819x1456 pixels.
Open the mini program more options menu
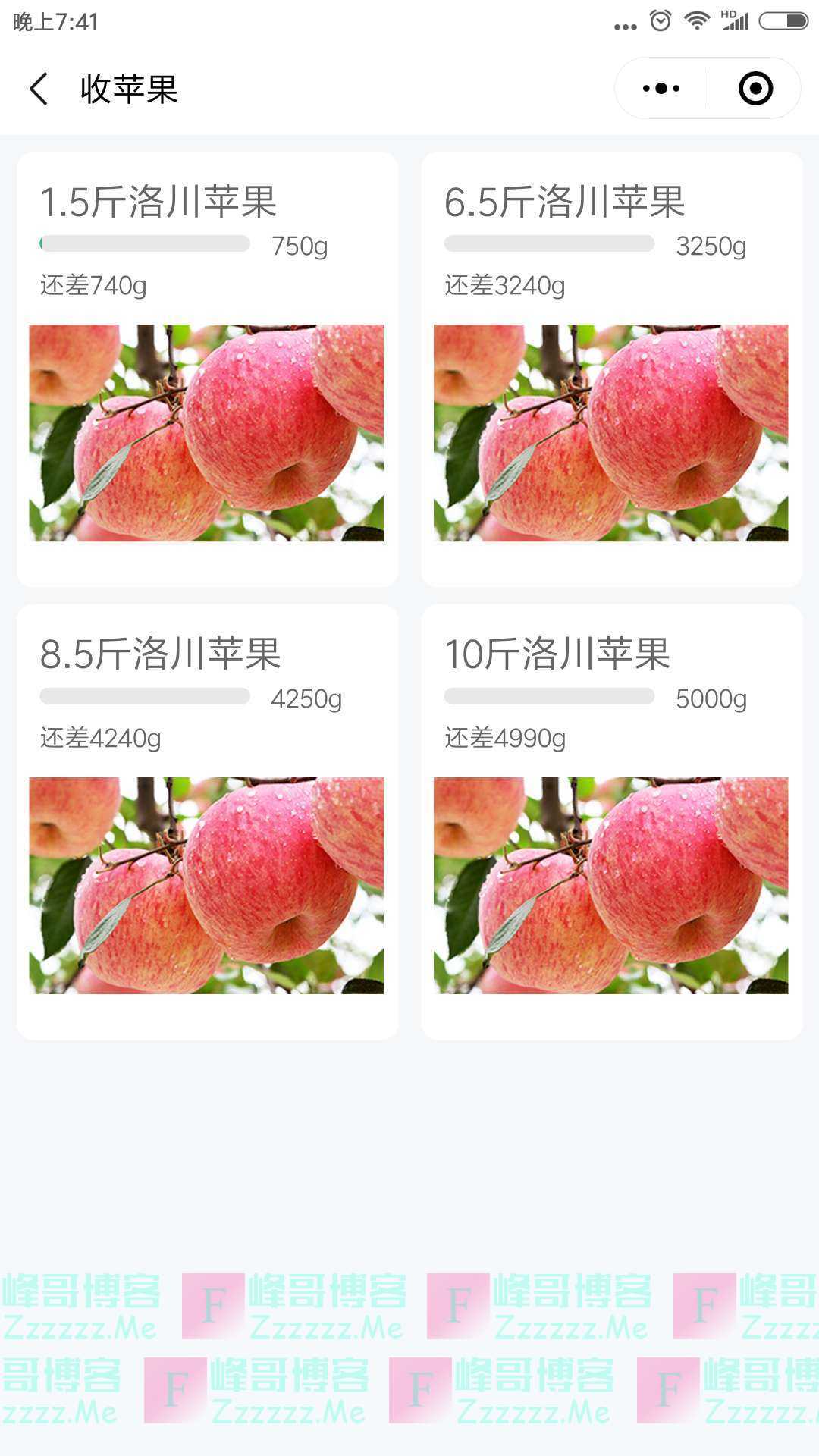[x=661, y=89]
